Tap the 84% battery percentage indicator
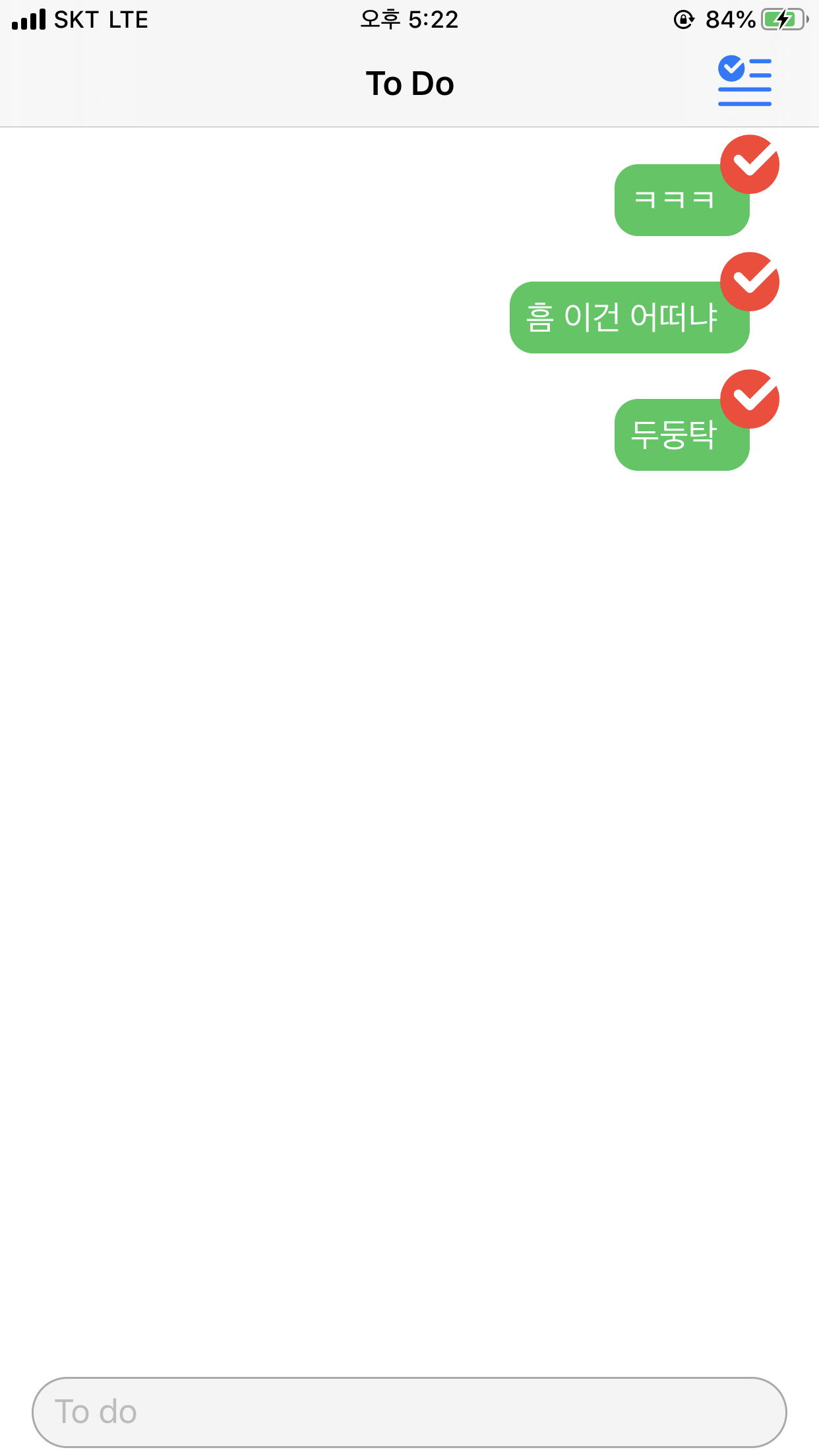 (728, 19)
